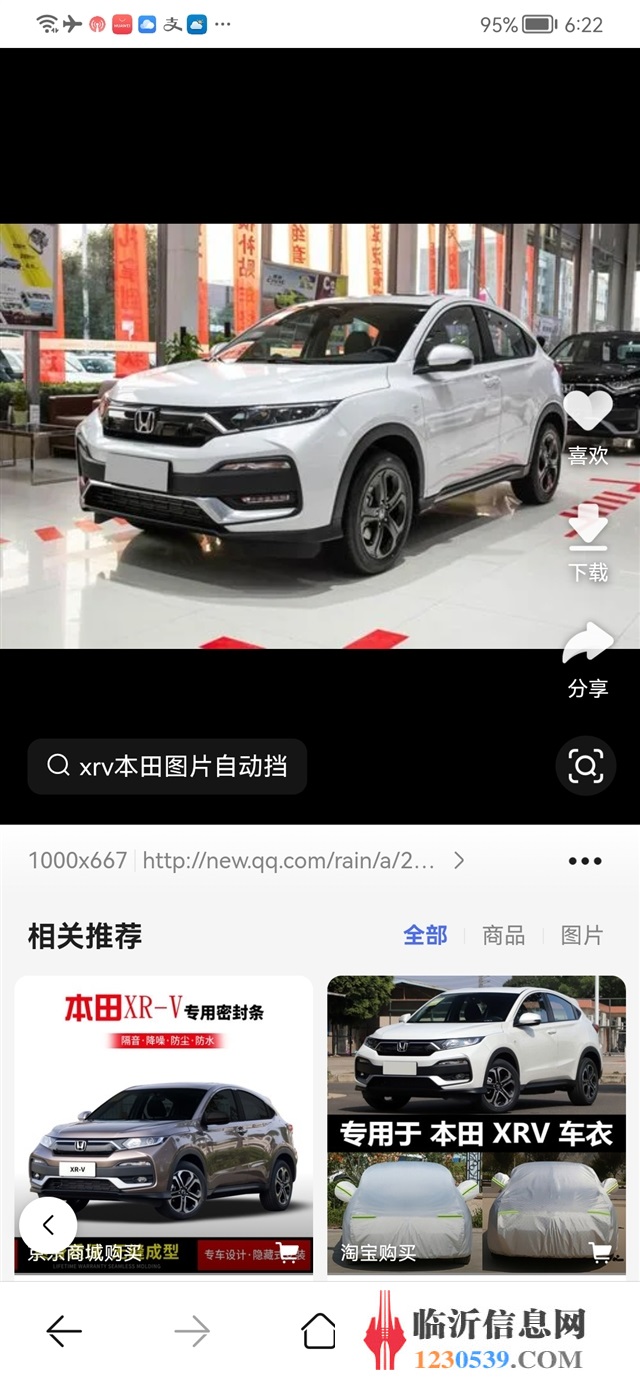Open the 本田XR-V专用密封条 product card
This screenshot has height=1380, width=640.
(163, 1124)
